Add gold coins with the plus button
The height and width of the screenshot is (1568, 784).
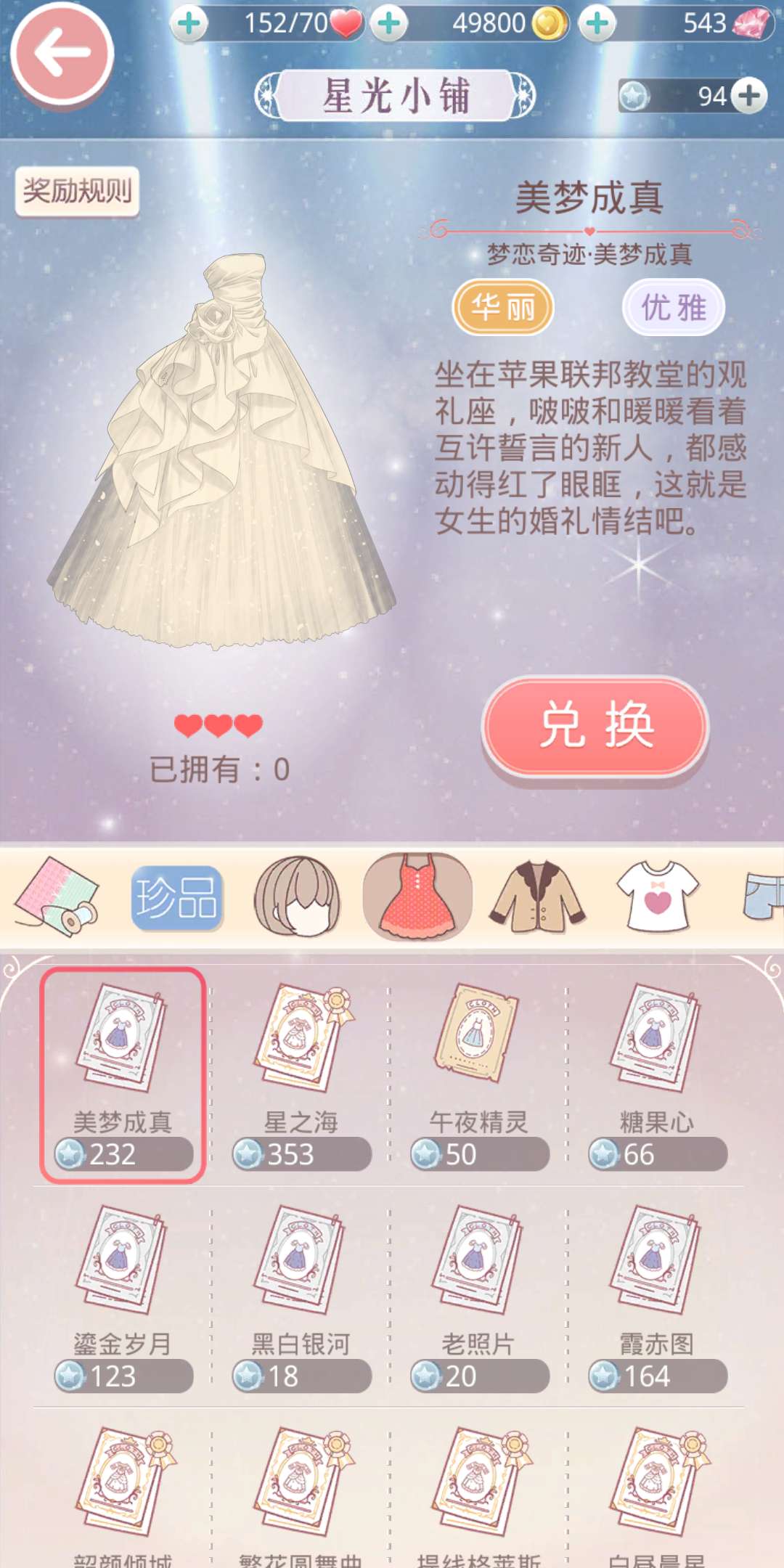[390, 24]
